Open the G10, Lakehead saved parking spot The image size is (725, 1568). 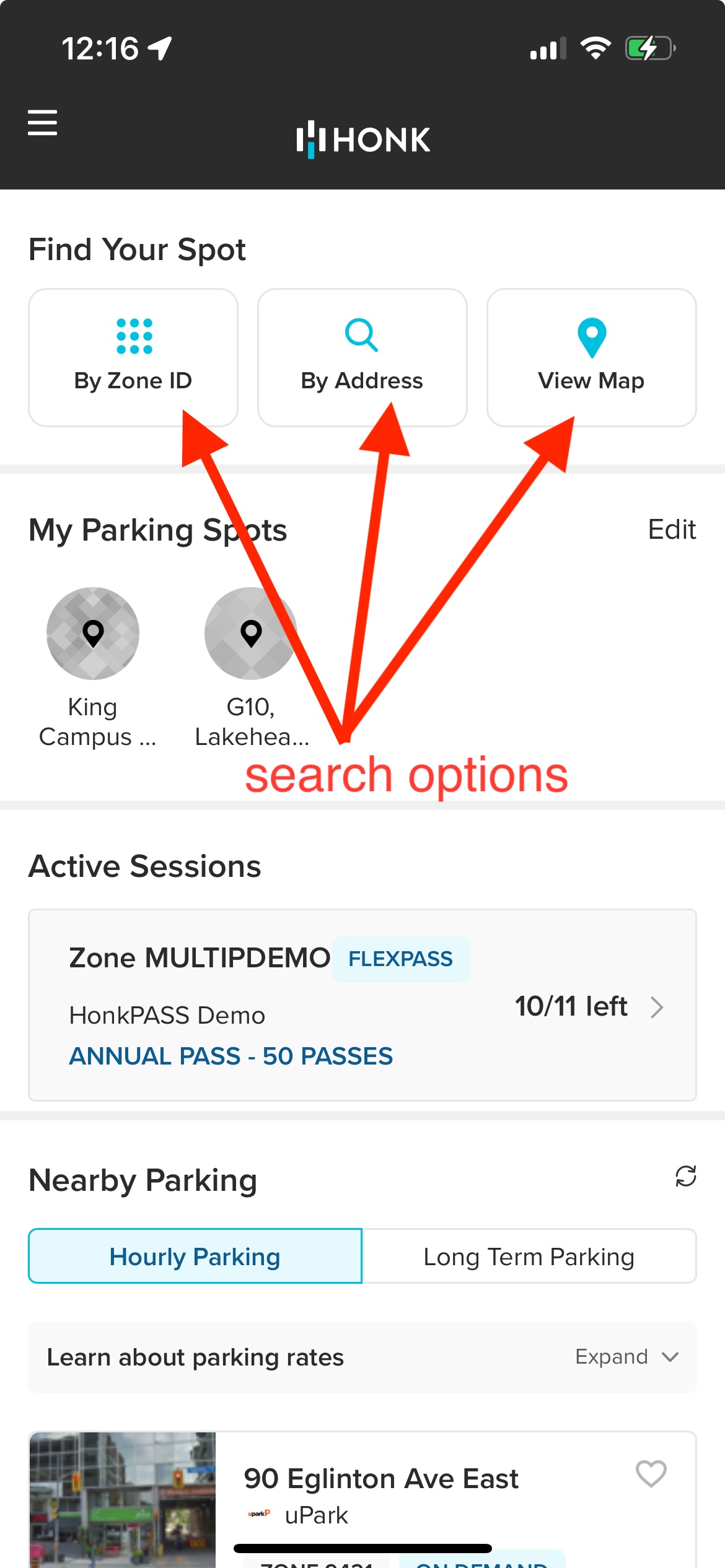click(x=250, y=633)
